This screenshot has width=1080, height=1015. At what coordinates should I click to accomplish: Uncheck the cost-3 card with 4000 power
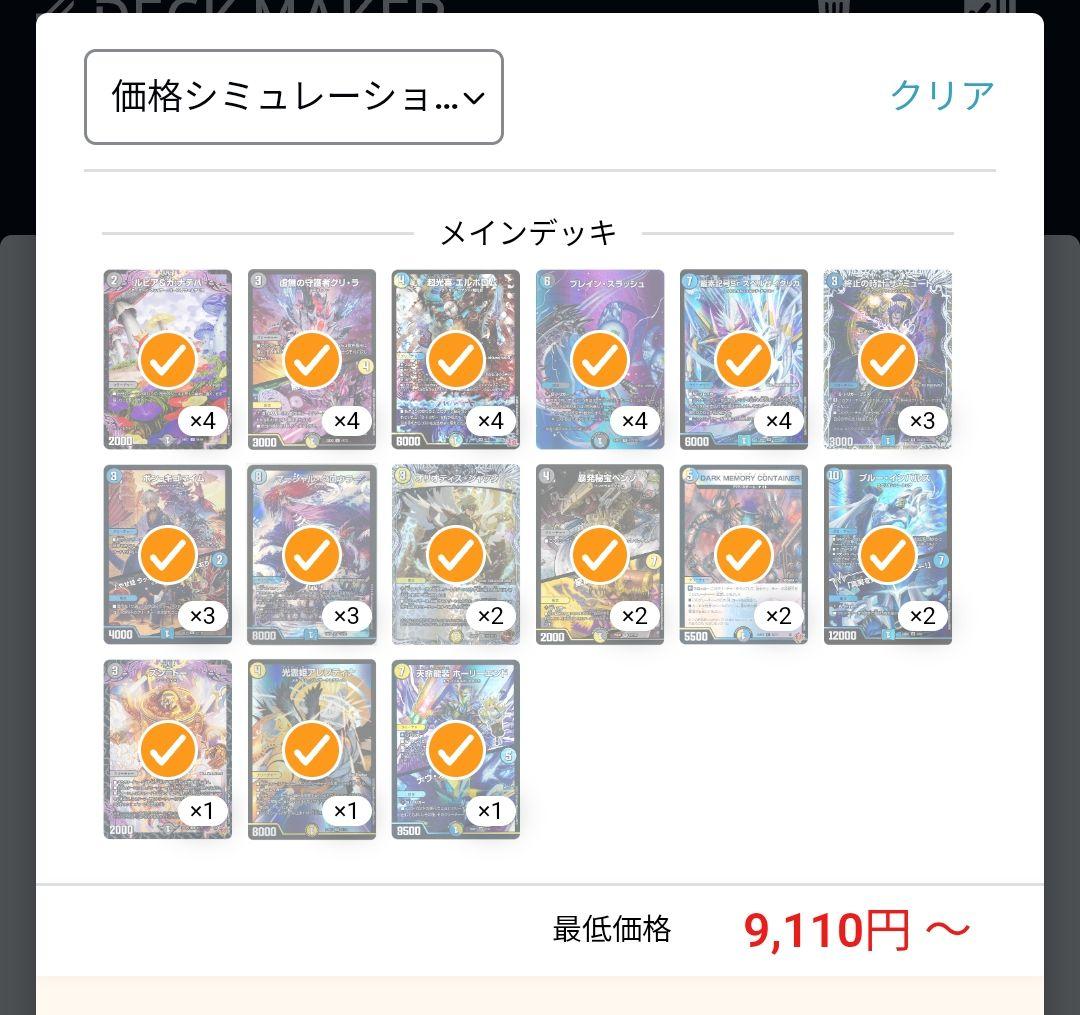click(x=168, y=555)
